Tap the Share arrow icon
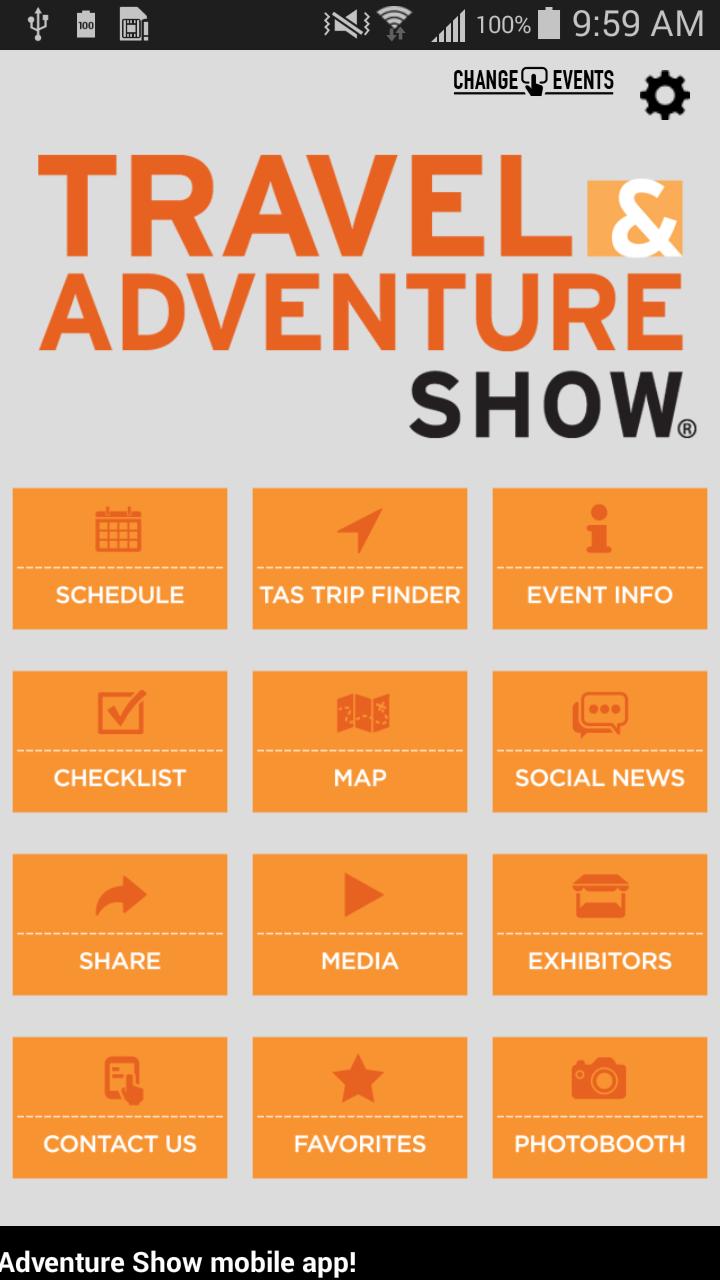 119,897
